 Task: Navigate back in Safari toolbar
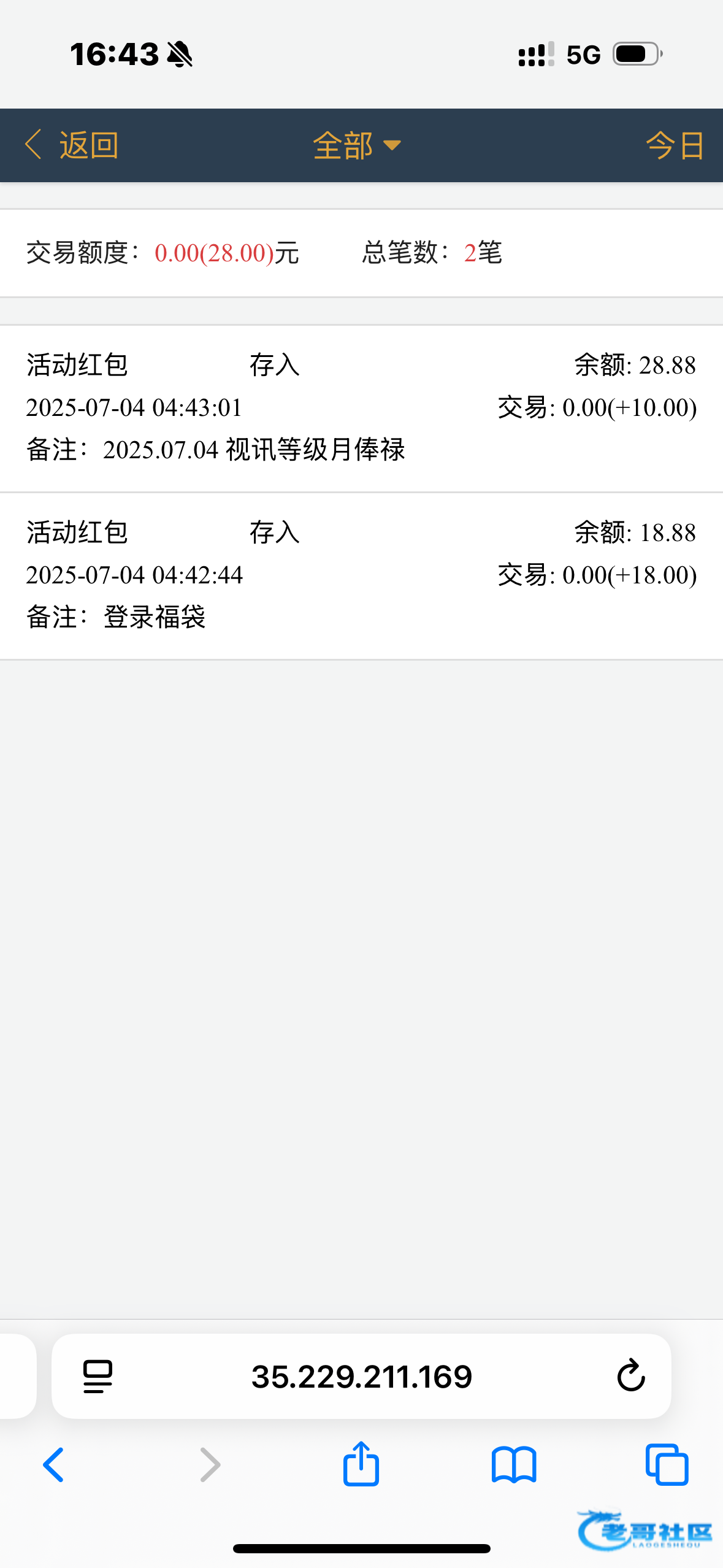53,1465
